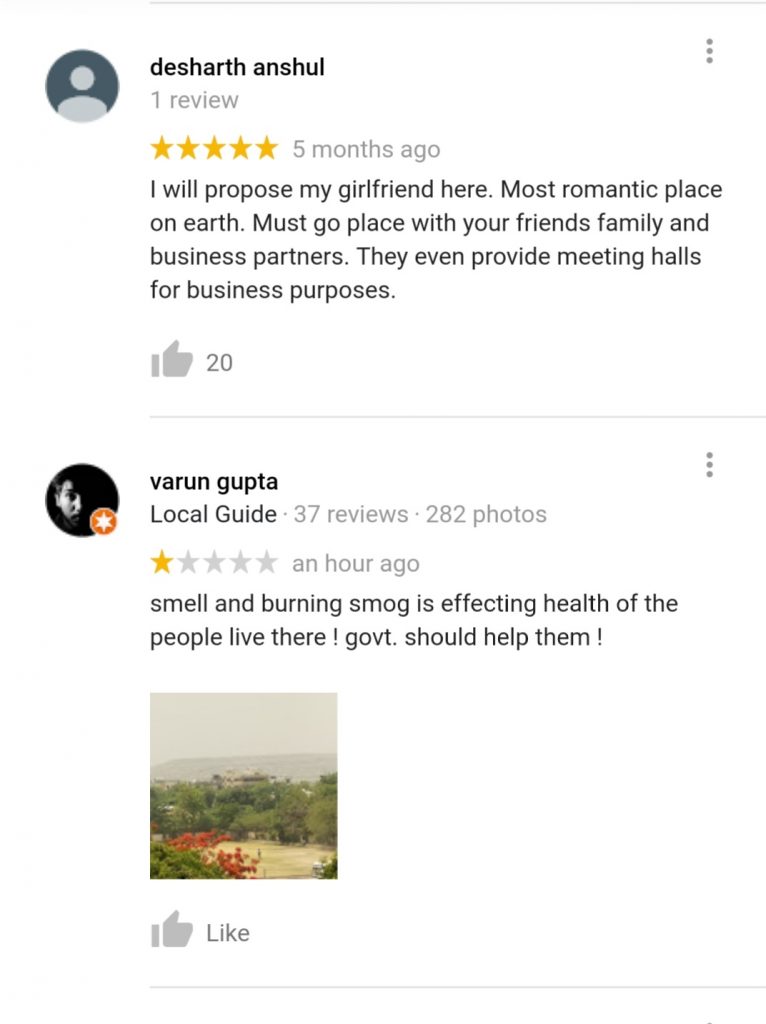This screenshot has height=1024, width=766.
Task: Open overflow menu on desharth anshul's review
Action: 709,51
